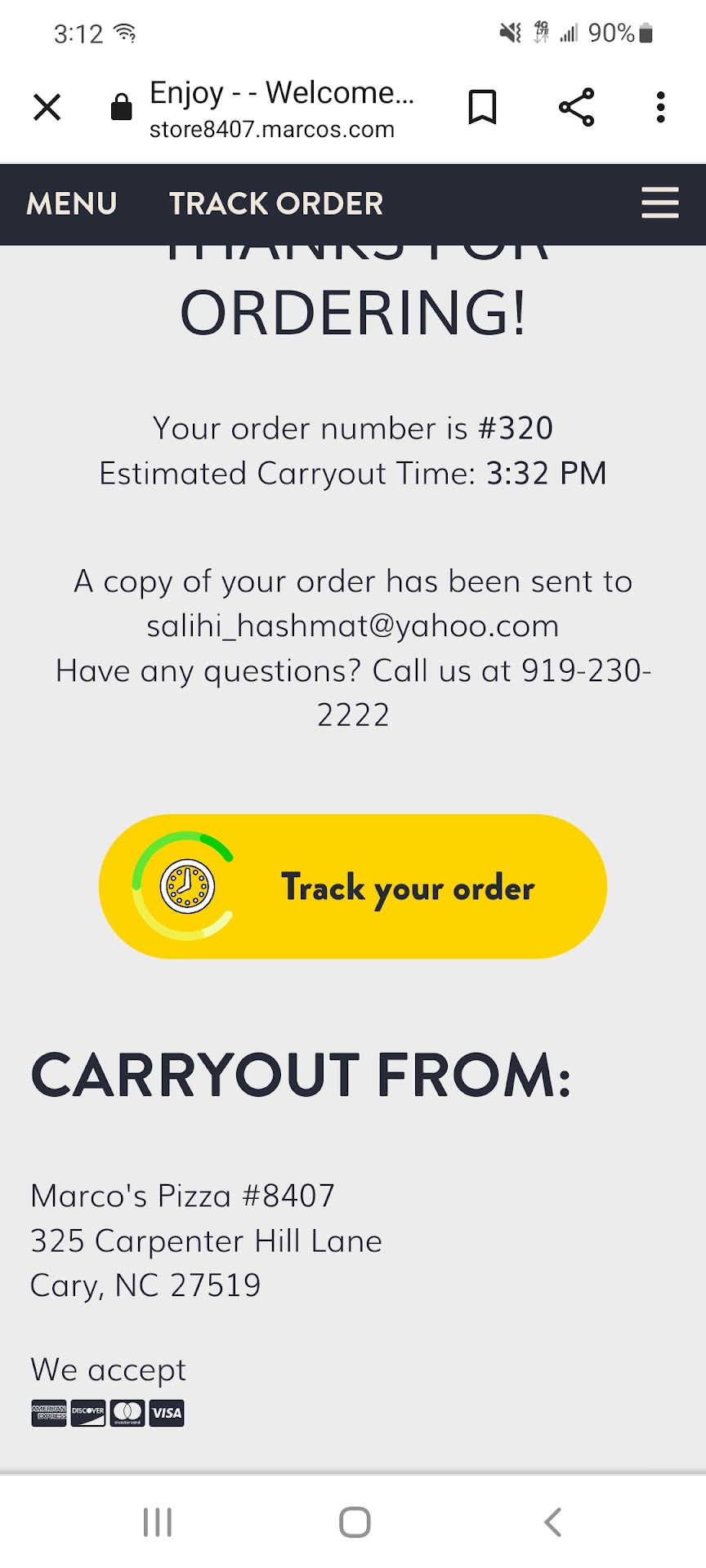Viewport: 706px width, 1568px height.
Task: Close the browser tab
Action: [x=47, y=107]
